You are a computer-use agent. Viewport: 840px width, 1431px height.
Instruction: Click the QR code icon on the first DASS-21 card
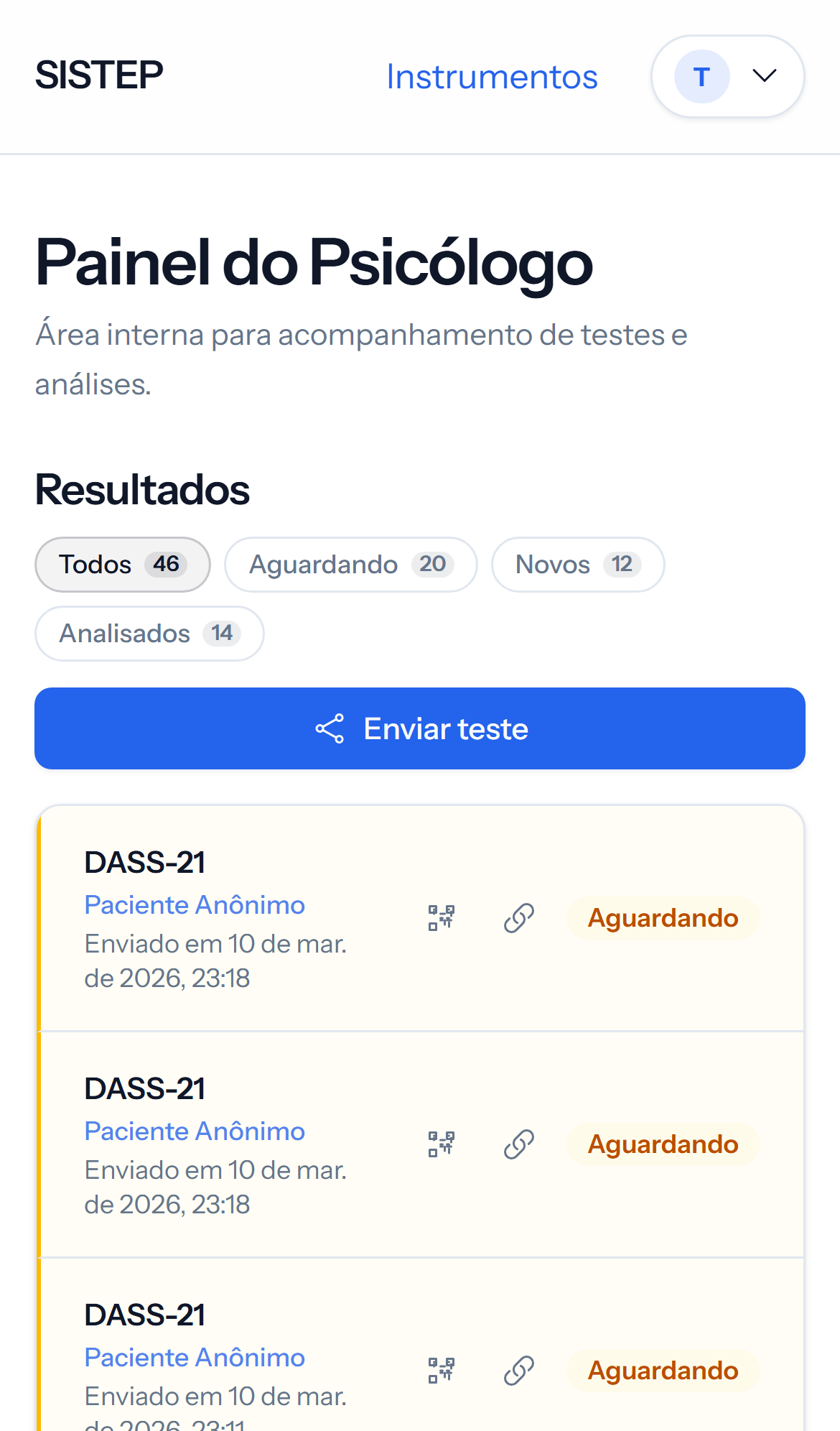440,917
